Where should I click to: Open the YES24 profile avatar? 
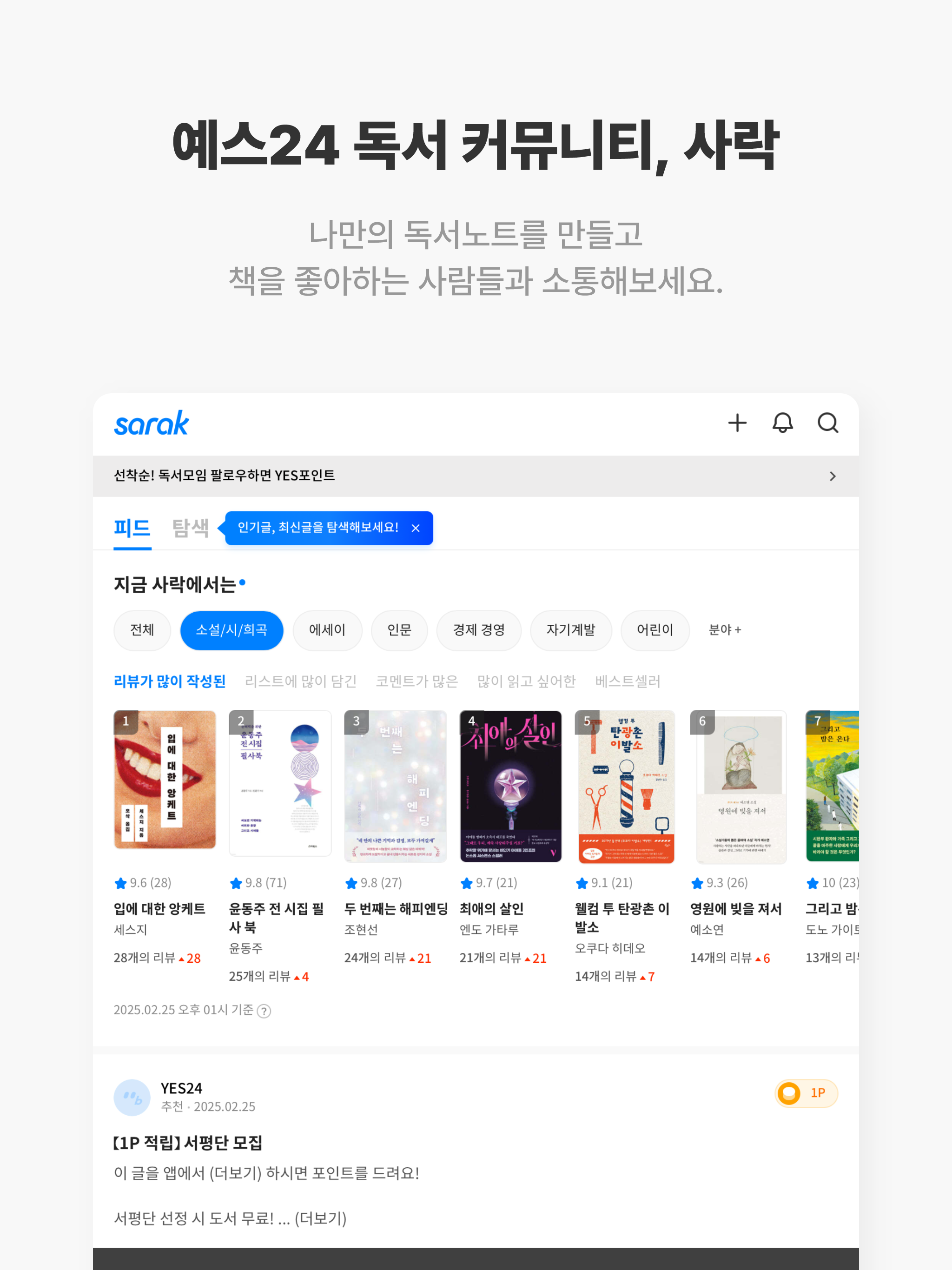tap(132, 1097)
